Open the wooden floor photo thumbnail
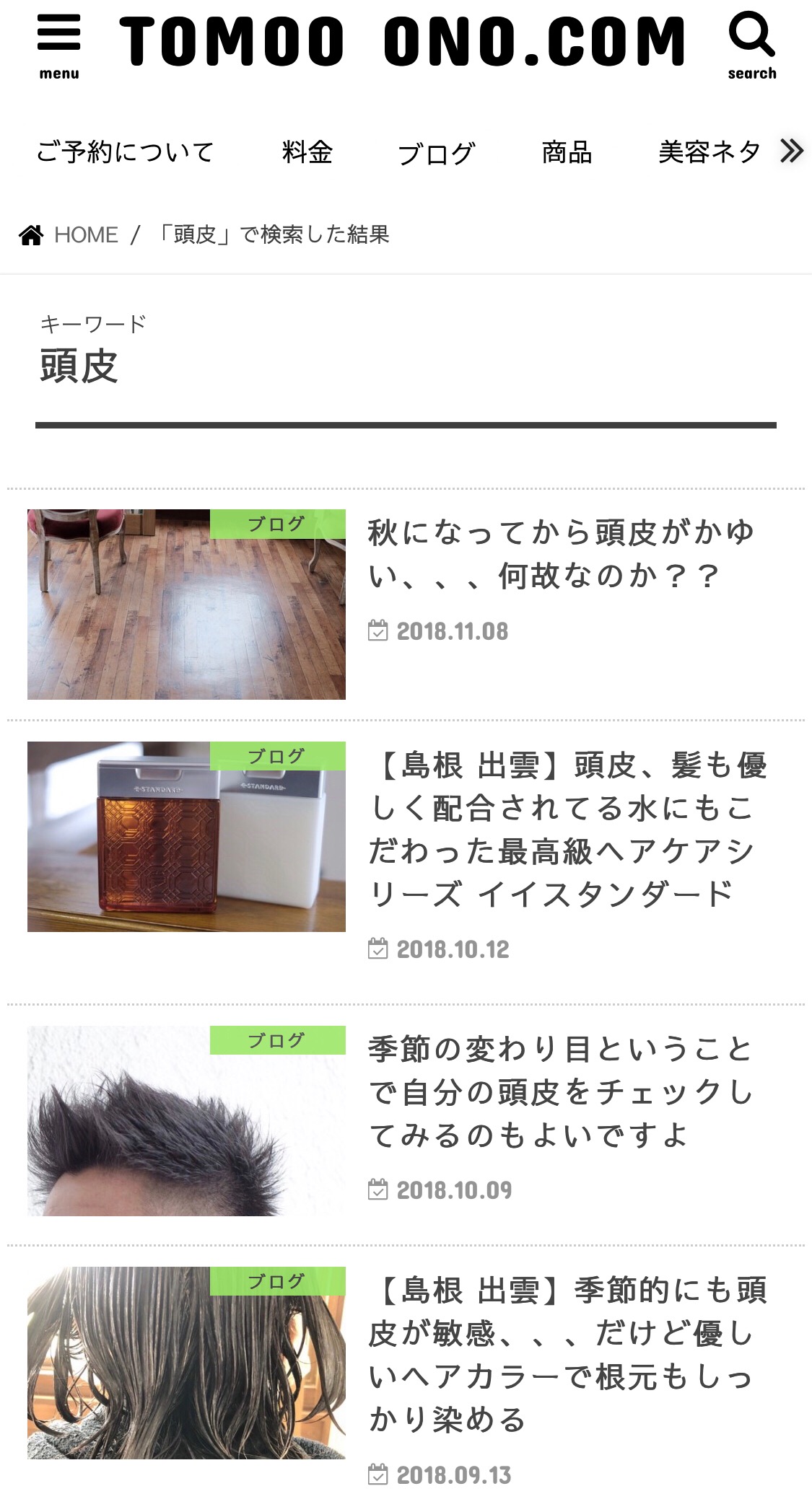 (x=186, y=605)
